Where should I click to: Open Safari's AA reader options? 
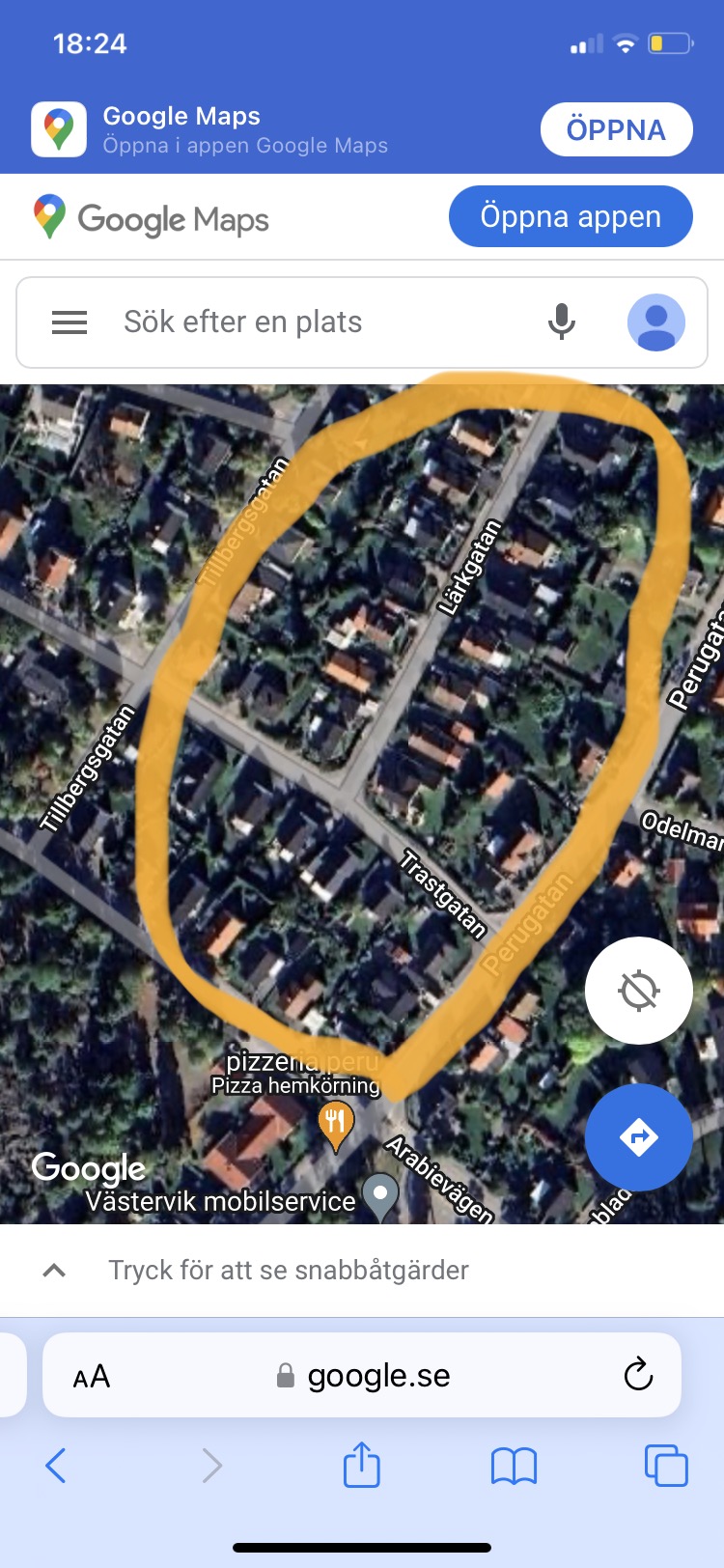(x=92, y=1377)
